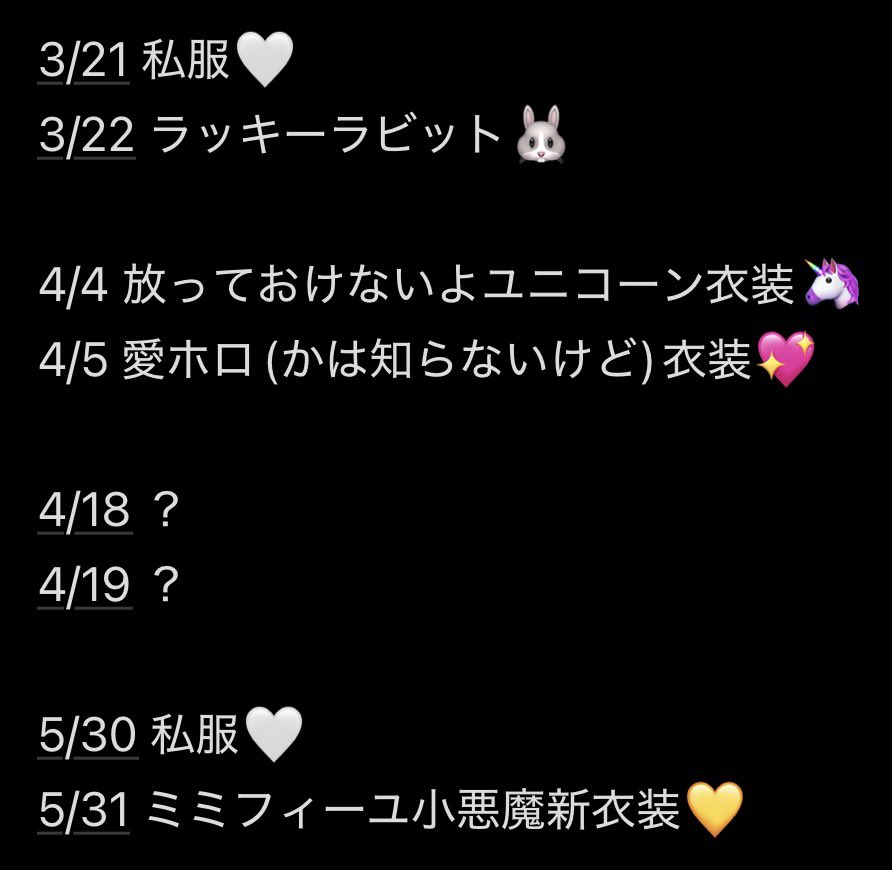Viewport: 892px width, 870px height.
Task: Open the underlined 4/19 date
Action: pyautogui.click(x=85, y=585)
